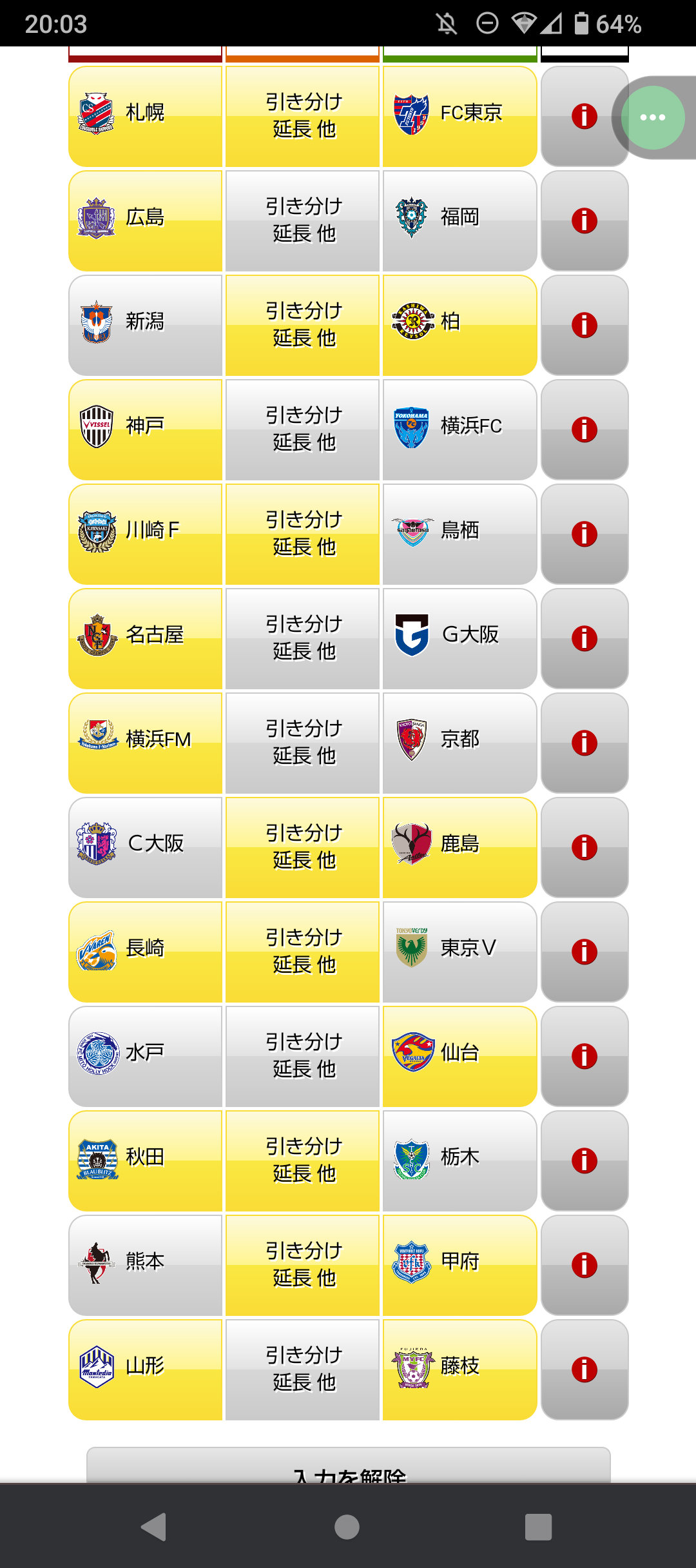Pick 東京V to win
Viewport: 696px width, 1568px height.
[x=459, y=952]
